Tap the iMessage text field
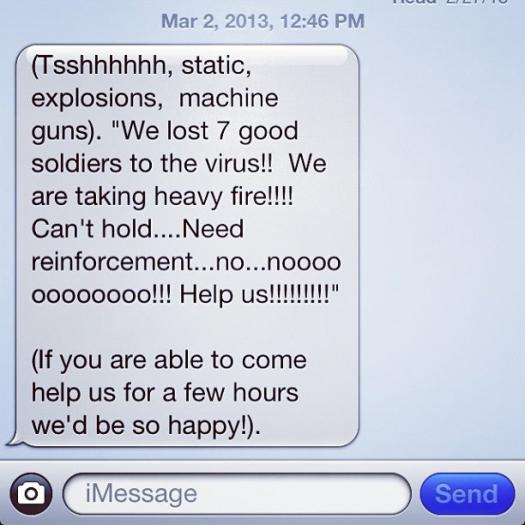Screen dimensions: 525x525 [237, 494]
